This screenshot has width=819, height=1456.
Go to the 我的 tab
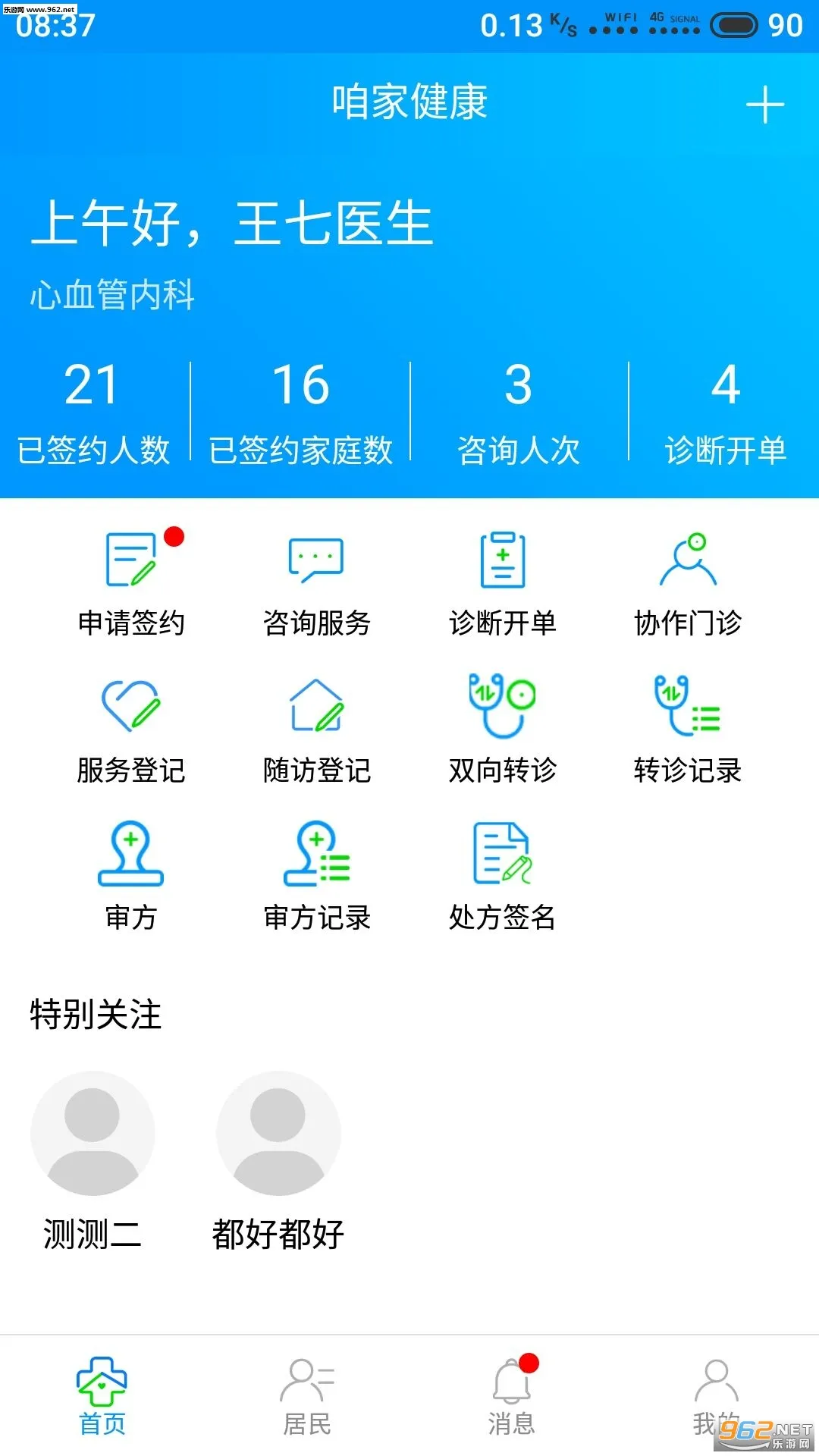pos(715,1397)
